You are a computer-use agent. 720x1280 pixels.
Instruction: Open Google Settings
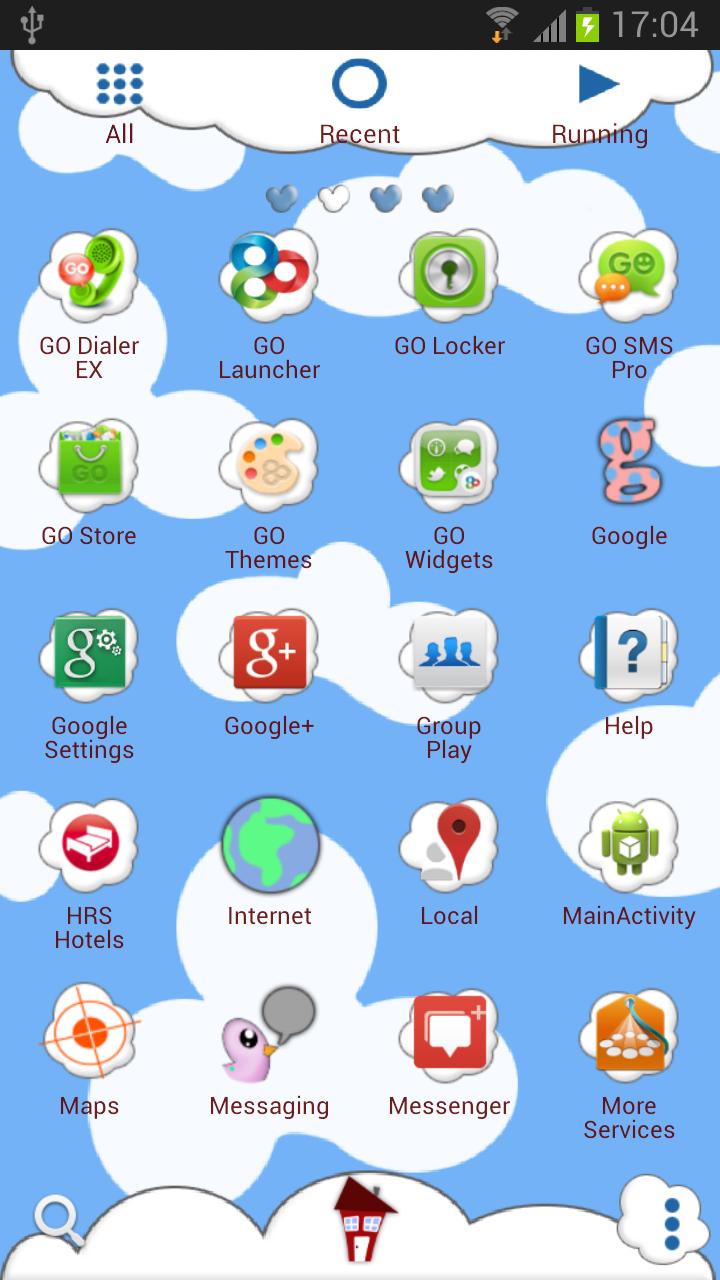pyautogui.click(x=89, y=651)
